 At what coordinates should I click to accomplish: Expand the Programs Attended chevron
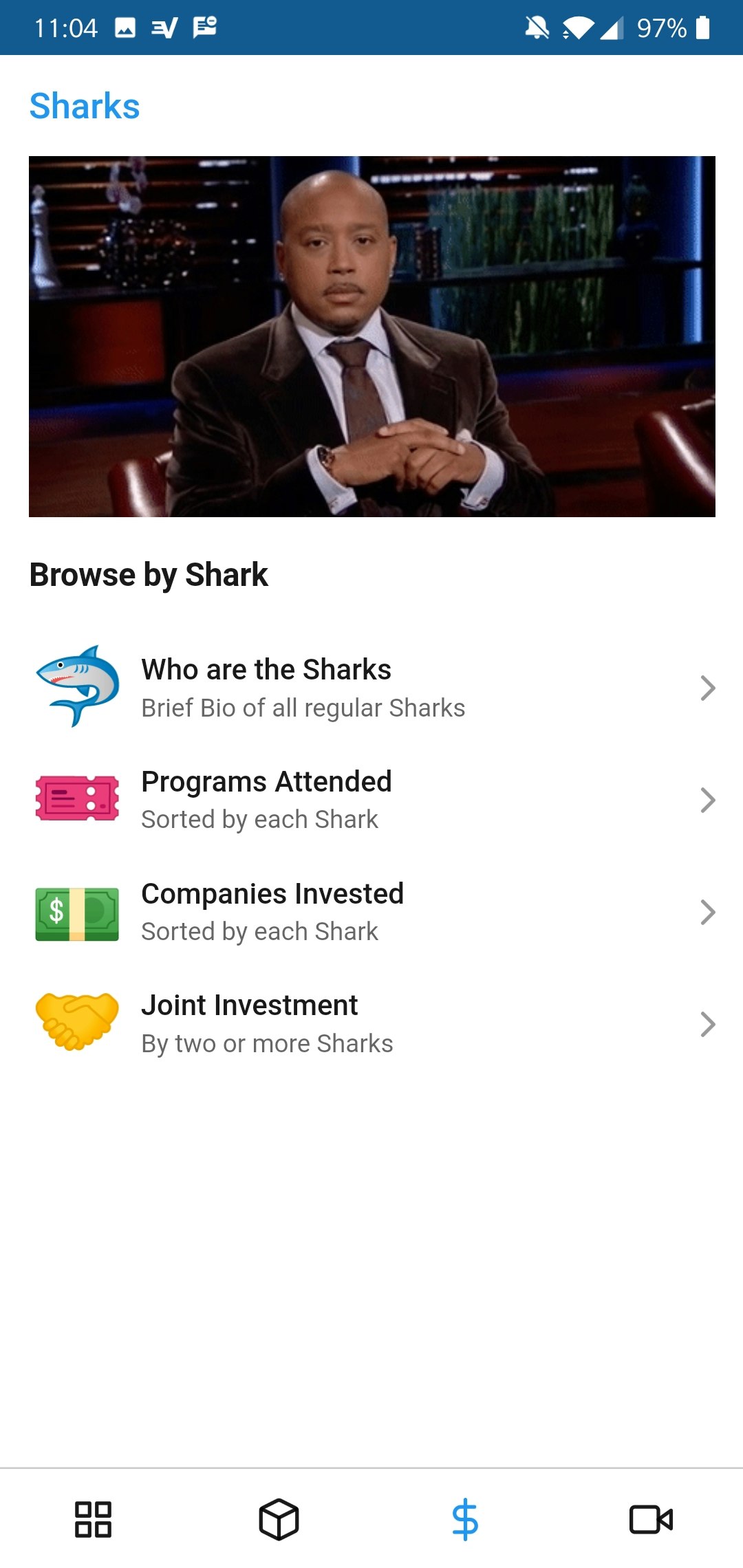click(x=708, y=800)
